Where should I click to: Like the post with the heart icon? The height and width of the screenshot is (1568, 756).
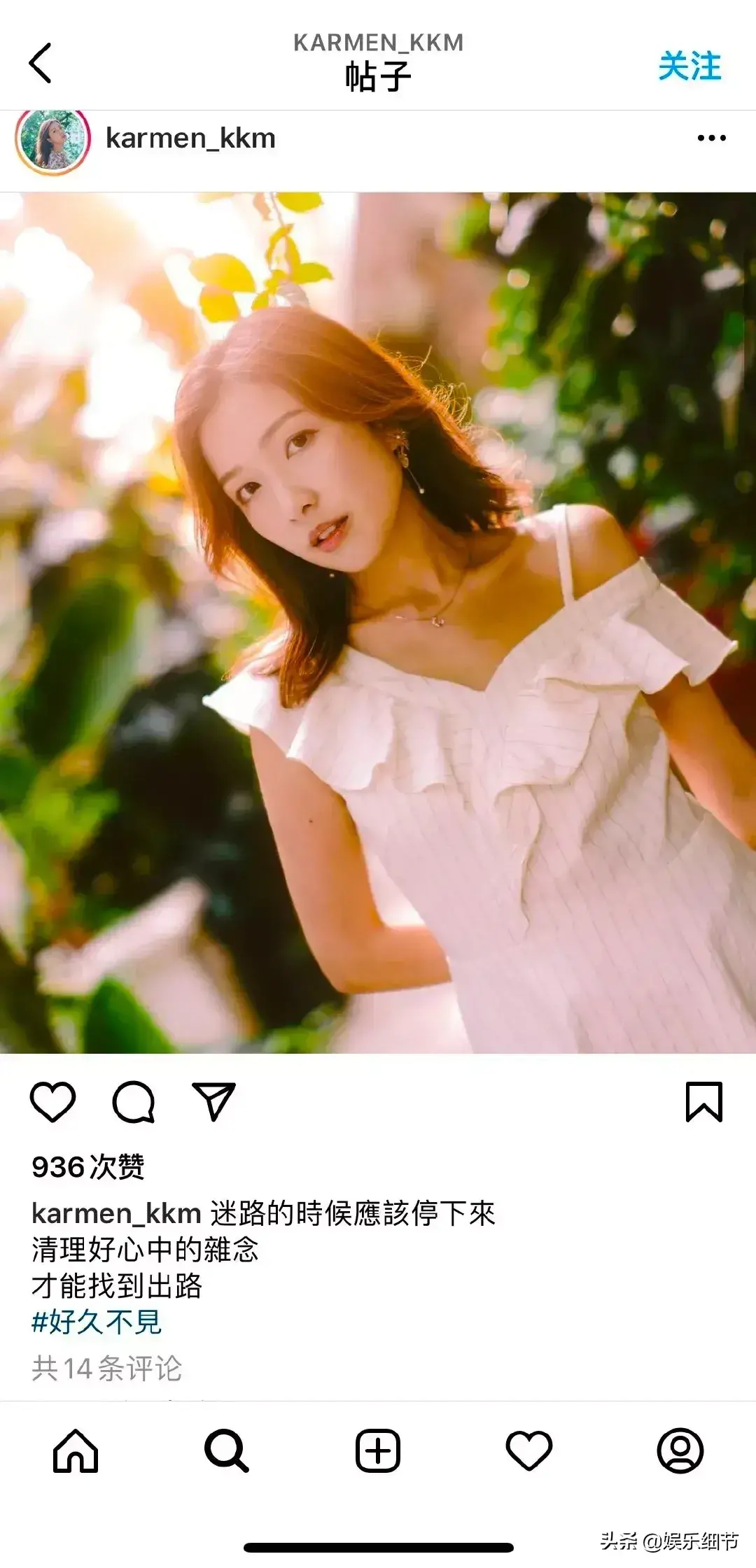click(x=53, y=1101)
